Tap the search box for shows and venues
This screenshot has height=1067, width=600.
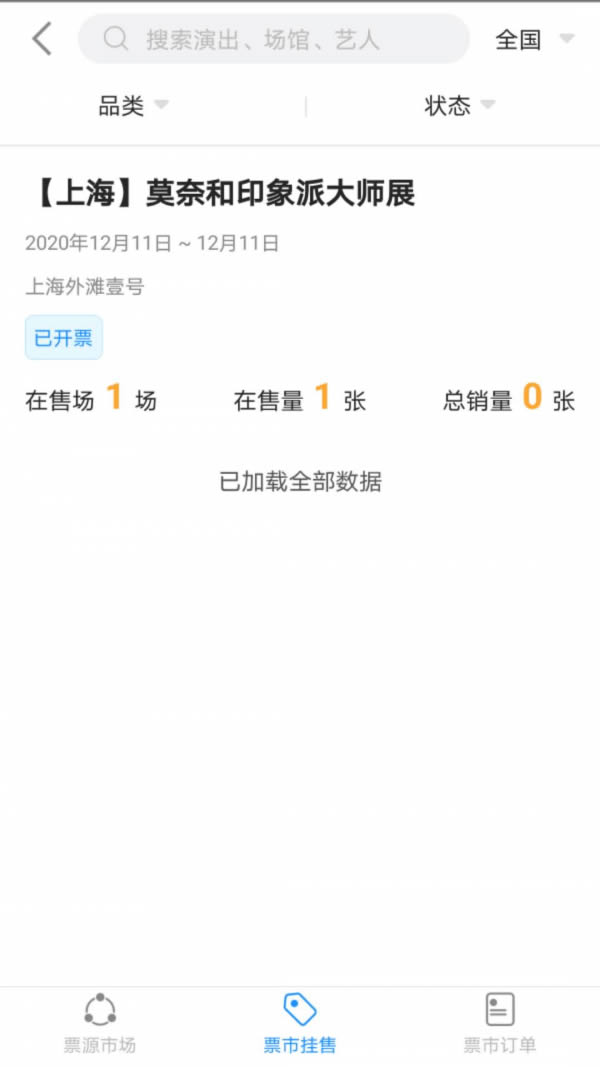273,40
